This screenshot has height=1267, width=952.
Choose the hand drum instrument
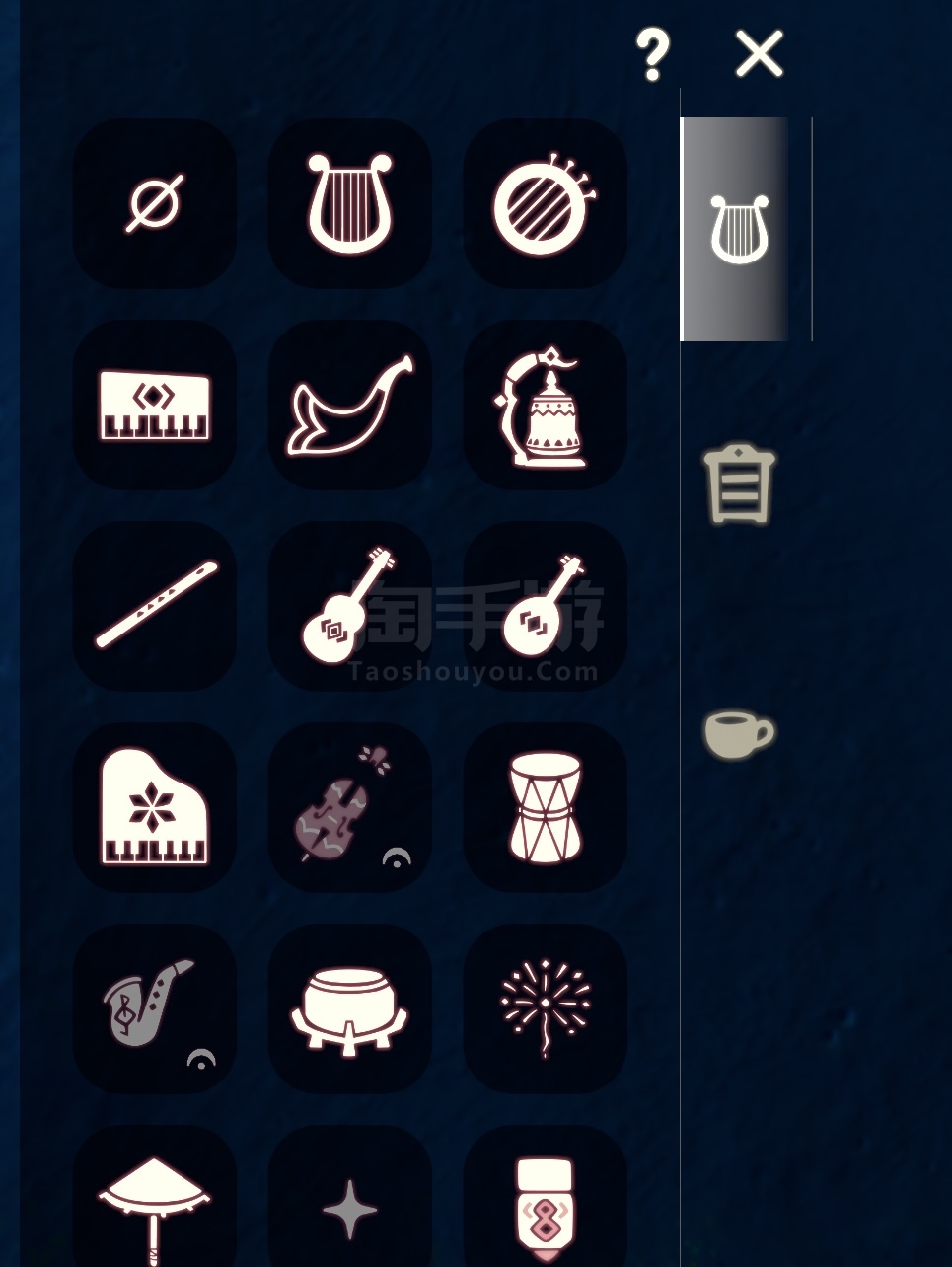point(545,807)
